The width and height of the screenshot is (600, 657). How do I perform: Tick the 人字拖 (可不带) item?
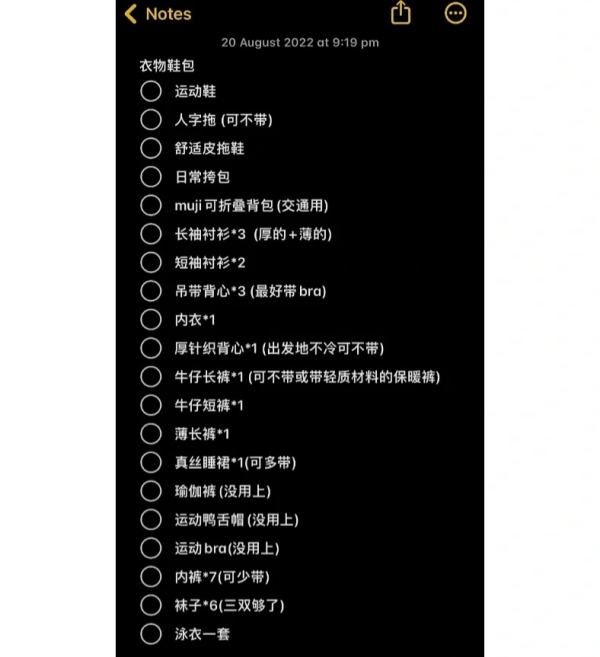pyautogui.click(x=151, y=120)
